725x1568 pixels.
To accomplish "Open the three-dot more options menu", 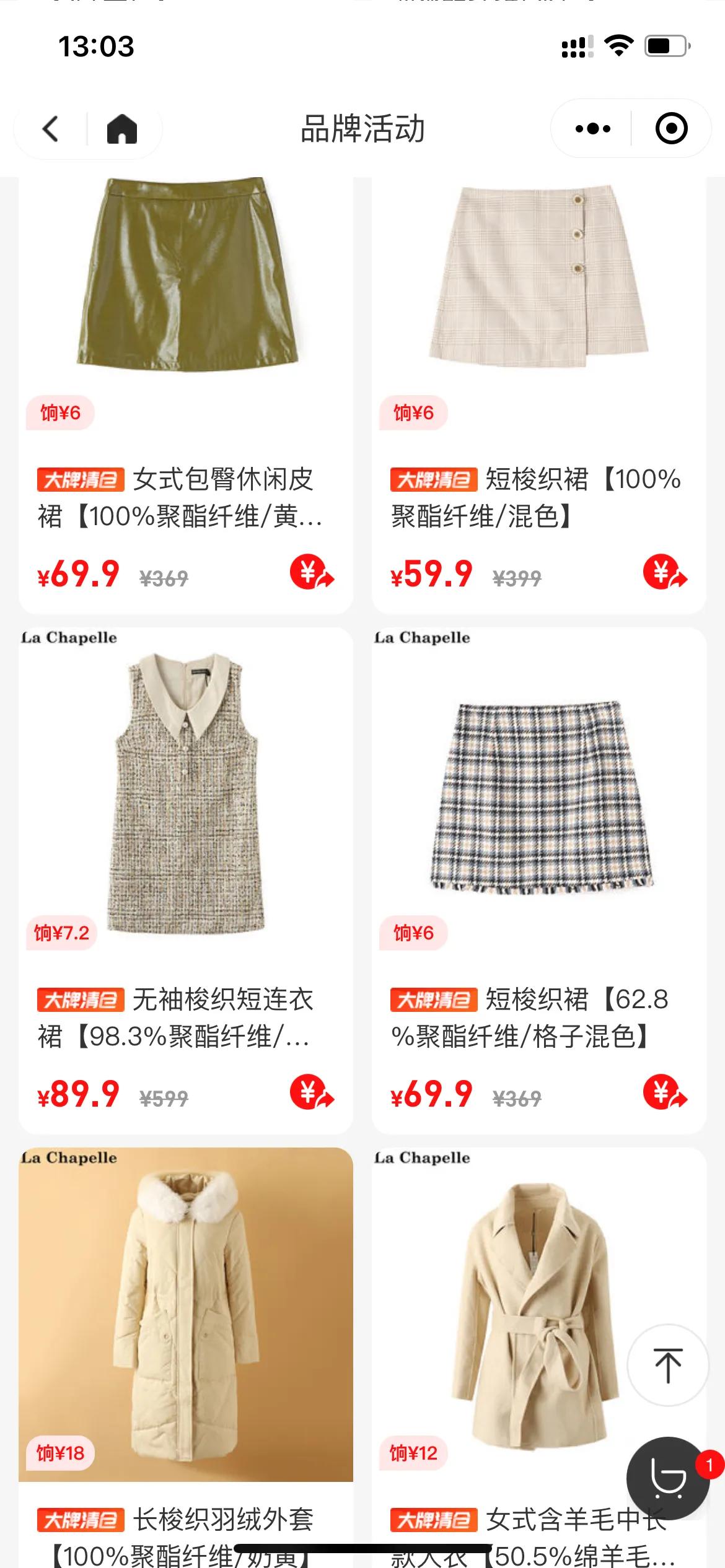I will click(593, 128).
